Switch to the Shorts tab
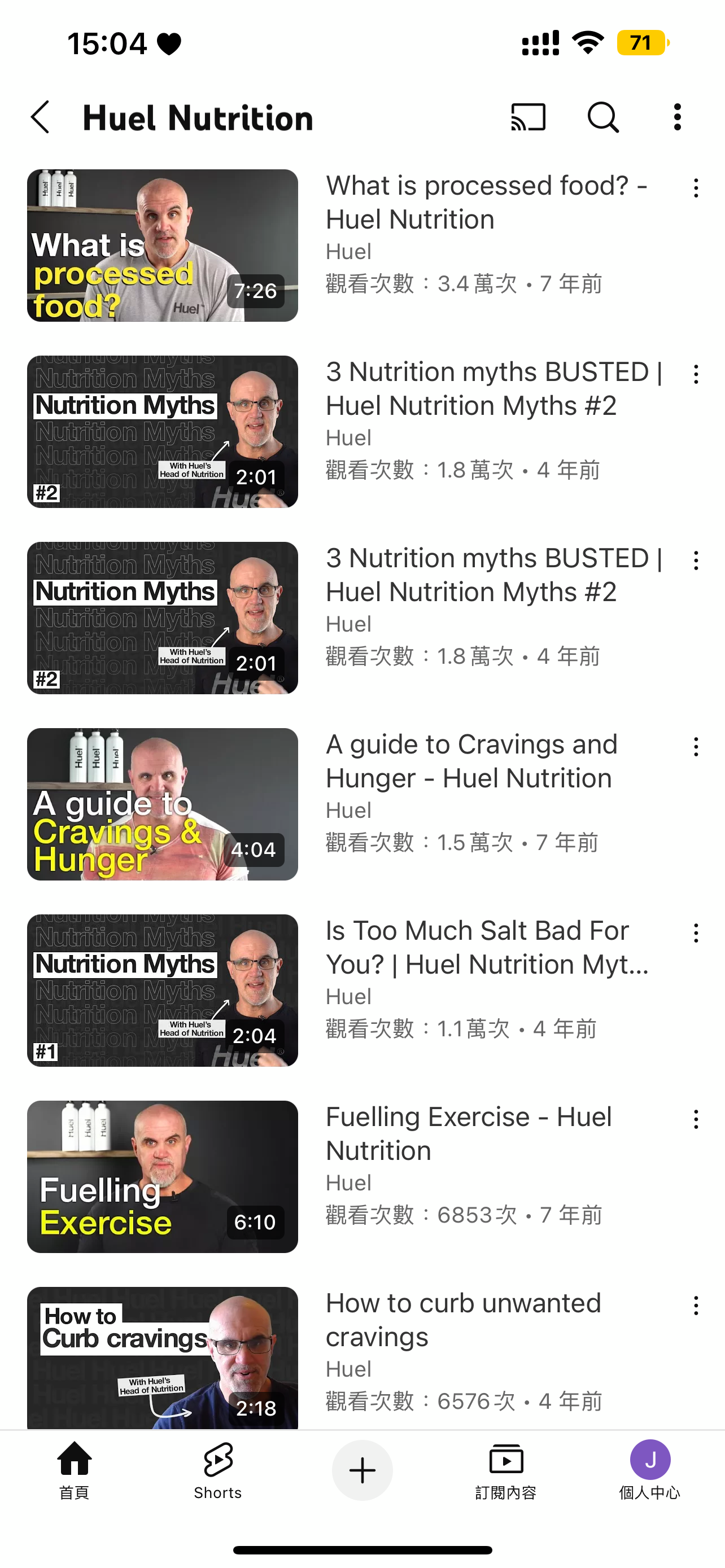Image resolution: width=725 pixels, height=1568 pixels. [x=218, y=1470]
